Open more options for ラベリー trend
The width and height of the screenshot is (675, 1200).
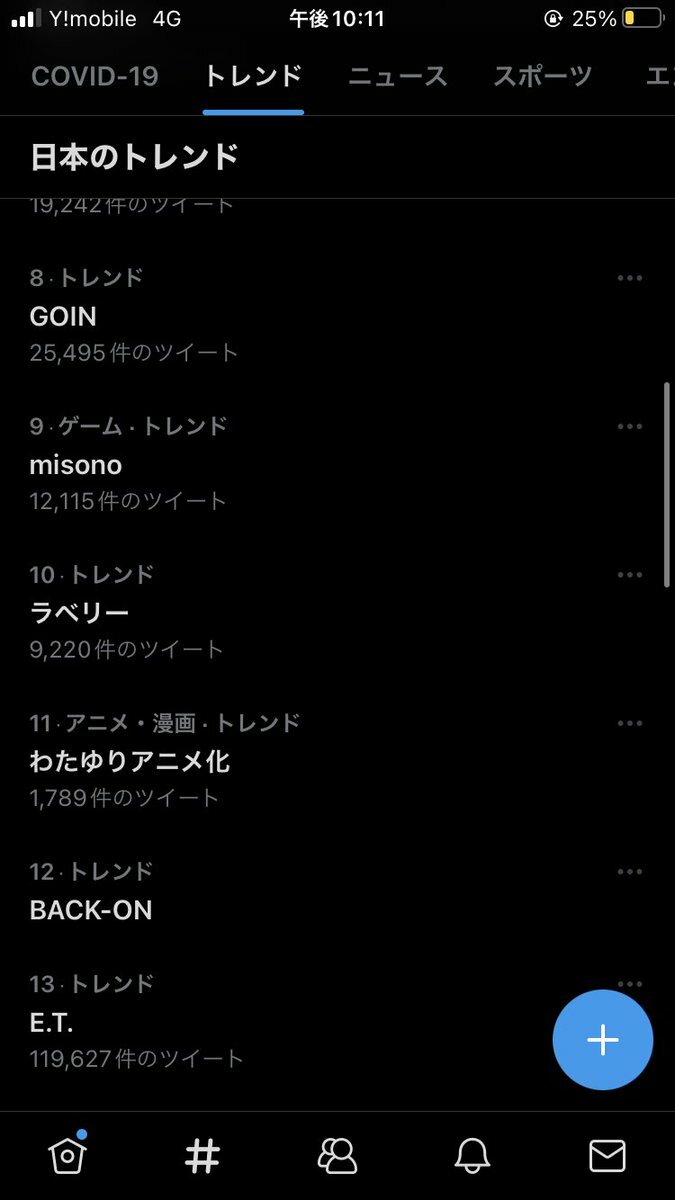click(630, 574)
